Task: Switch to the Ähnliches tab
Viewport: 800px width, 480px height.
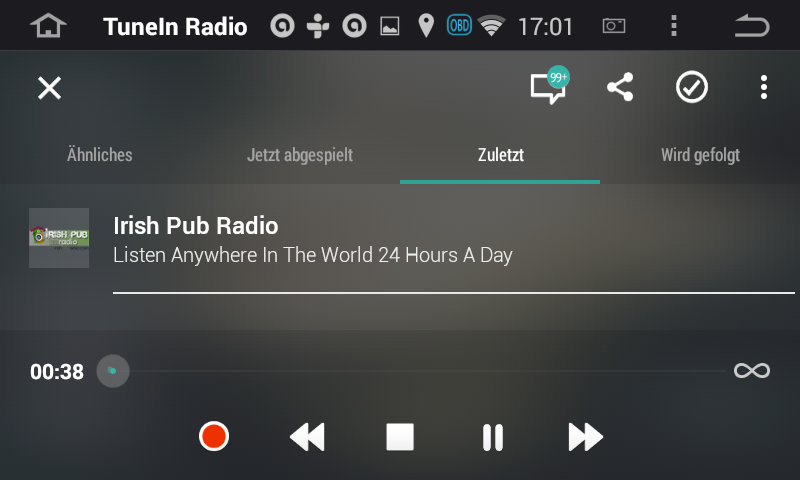Action: (x=100, y=155)
